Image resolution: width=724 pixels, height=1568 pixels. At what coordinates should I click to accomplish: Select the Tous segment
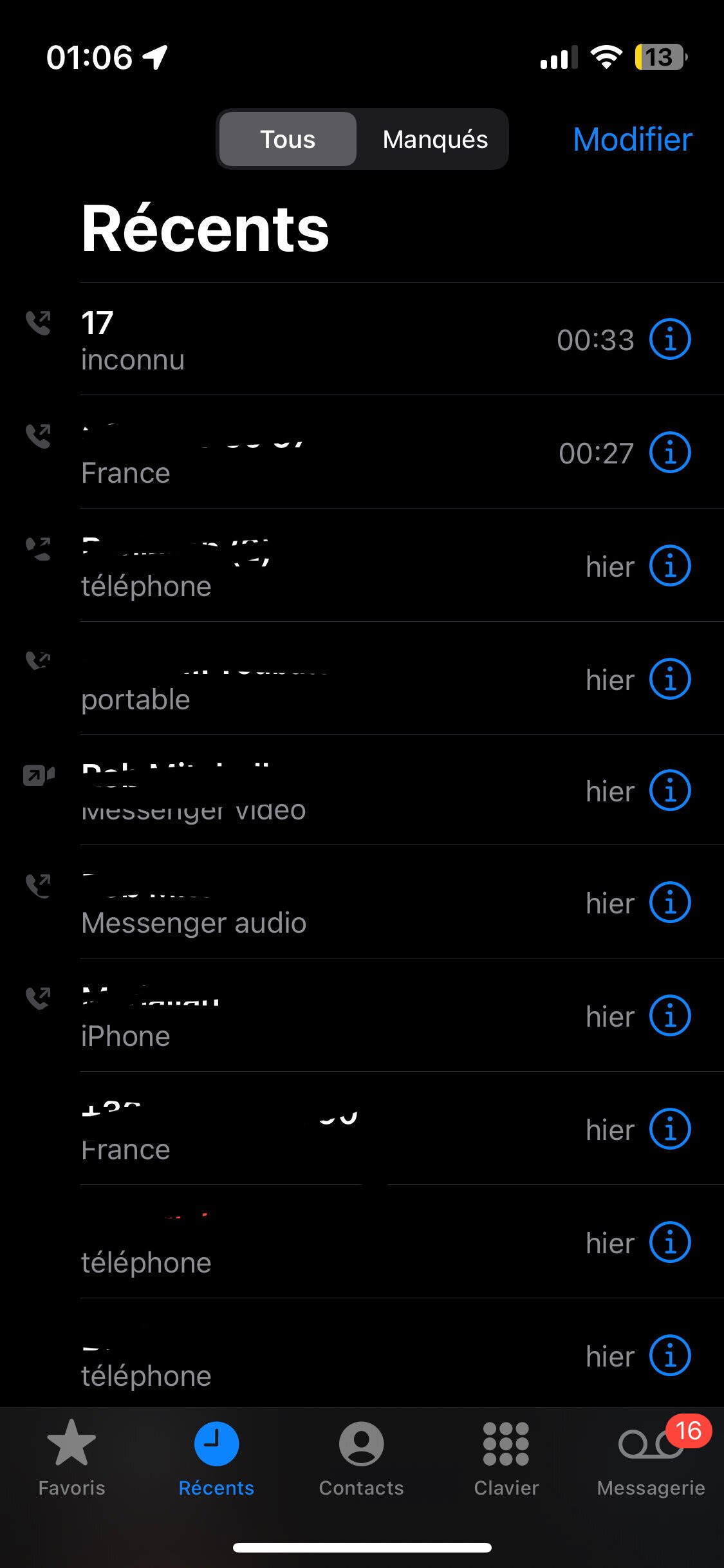288,139
